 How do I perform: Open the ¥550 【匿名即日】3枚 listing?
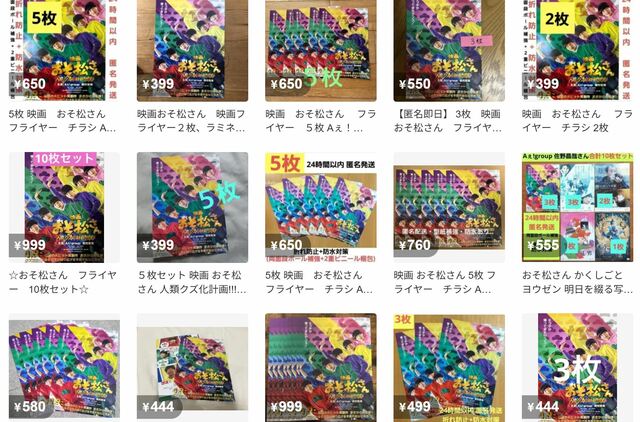(449, 50)
